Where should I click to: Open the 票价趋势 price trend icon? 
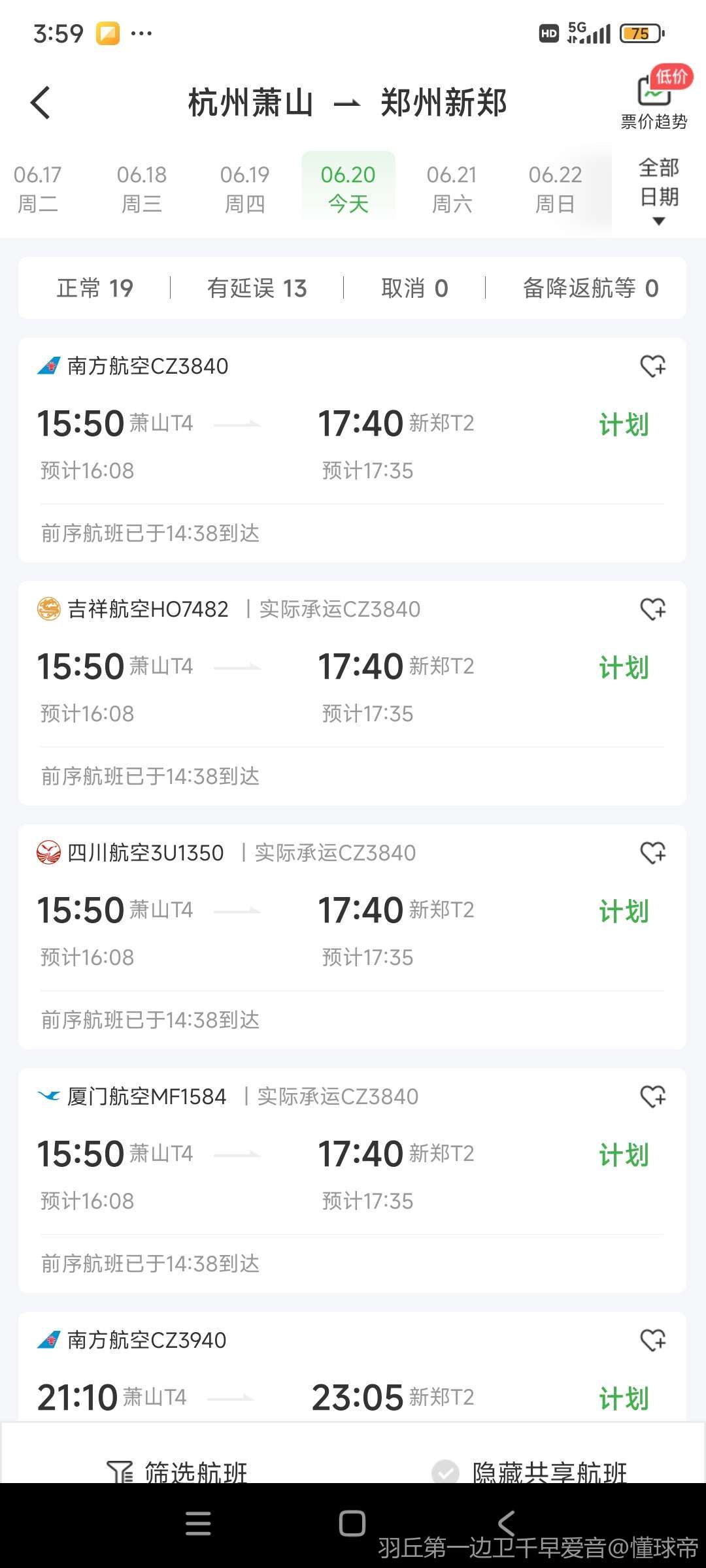tap(654, 98)
